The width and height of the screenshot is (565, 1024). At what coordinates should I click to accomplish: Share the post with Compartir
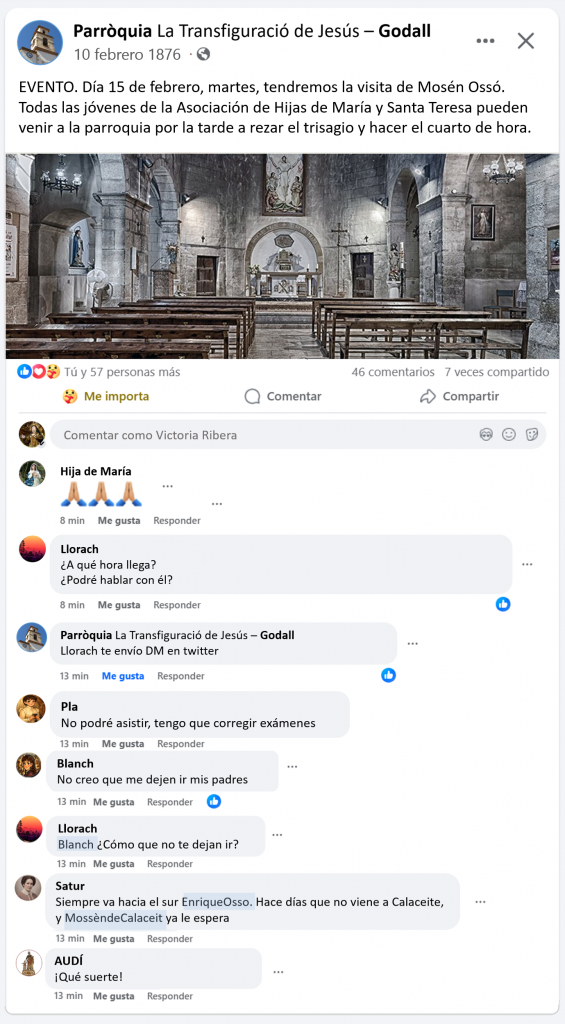pyautogui.click(x=459, y=396)
